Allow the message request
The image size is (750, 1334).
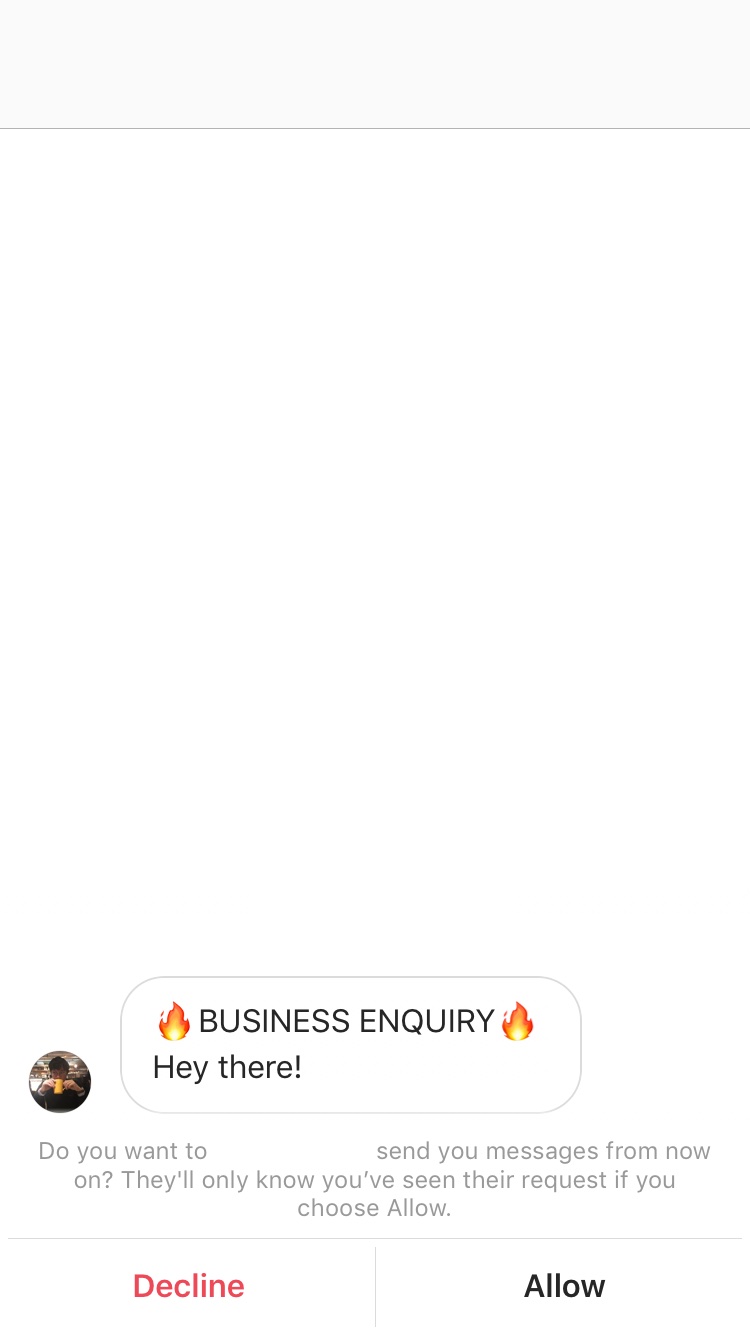(564, 1286)
